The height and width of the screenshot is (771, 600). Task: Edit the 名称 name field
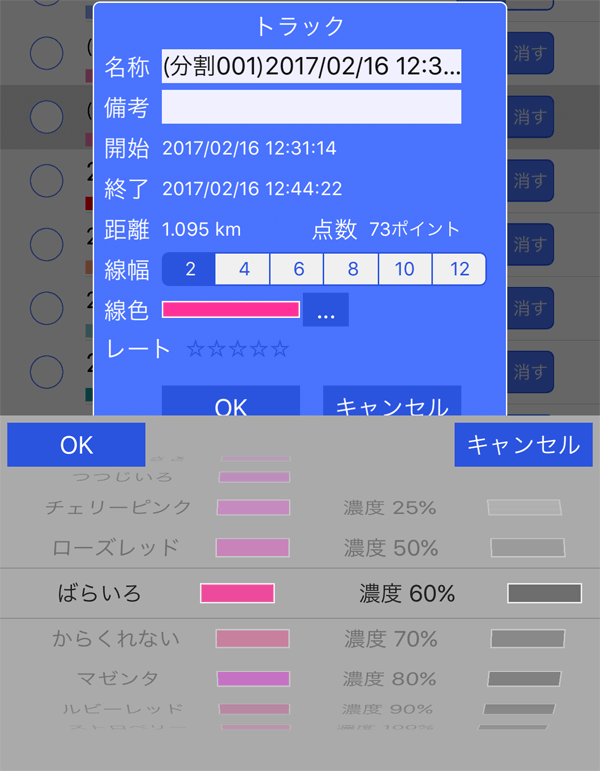pyautogui.click(x=311, y=66)
